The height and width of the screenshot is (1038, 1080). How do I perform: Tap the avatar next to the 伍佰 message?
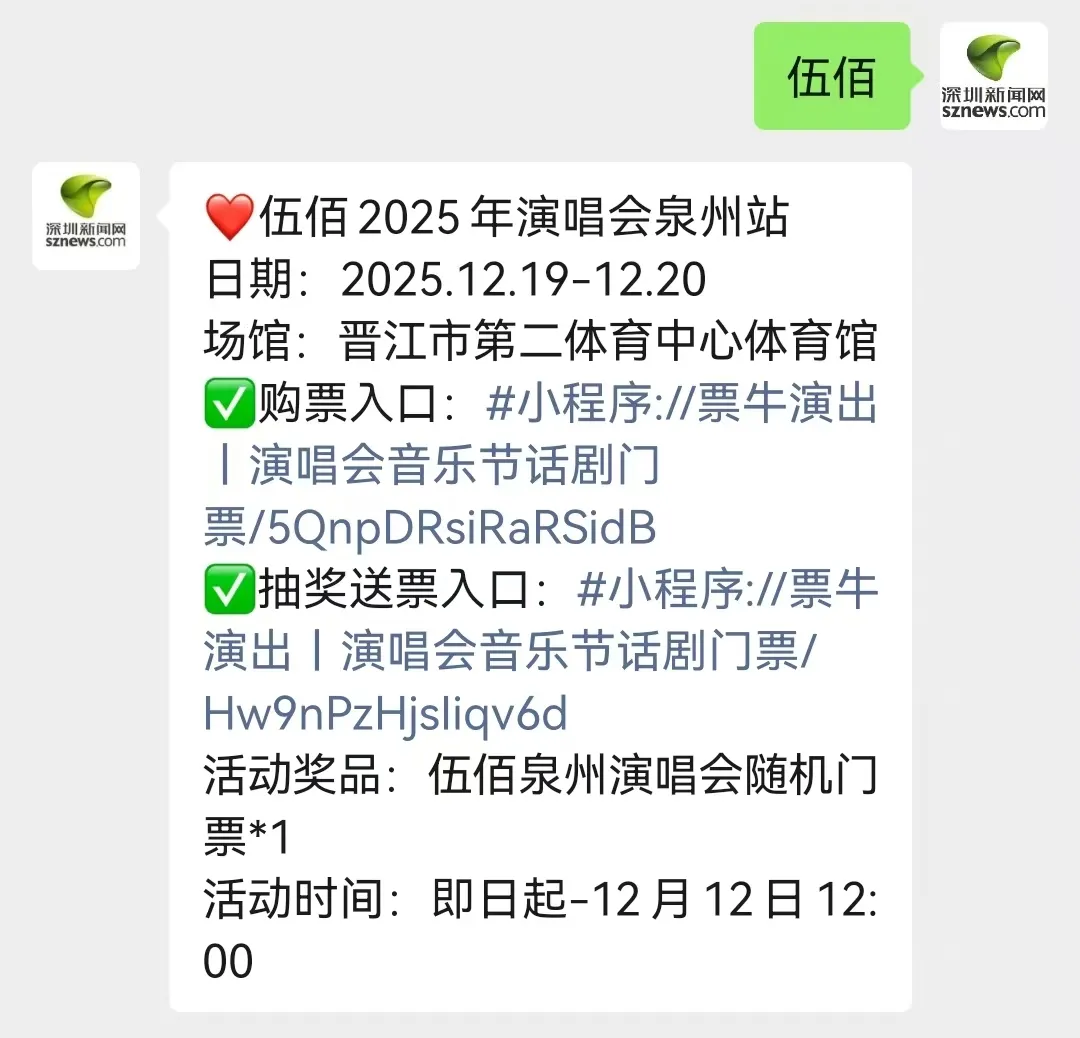click(993, 77)
